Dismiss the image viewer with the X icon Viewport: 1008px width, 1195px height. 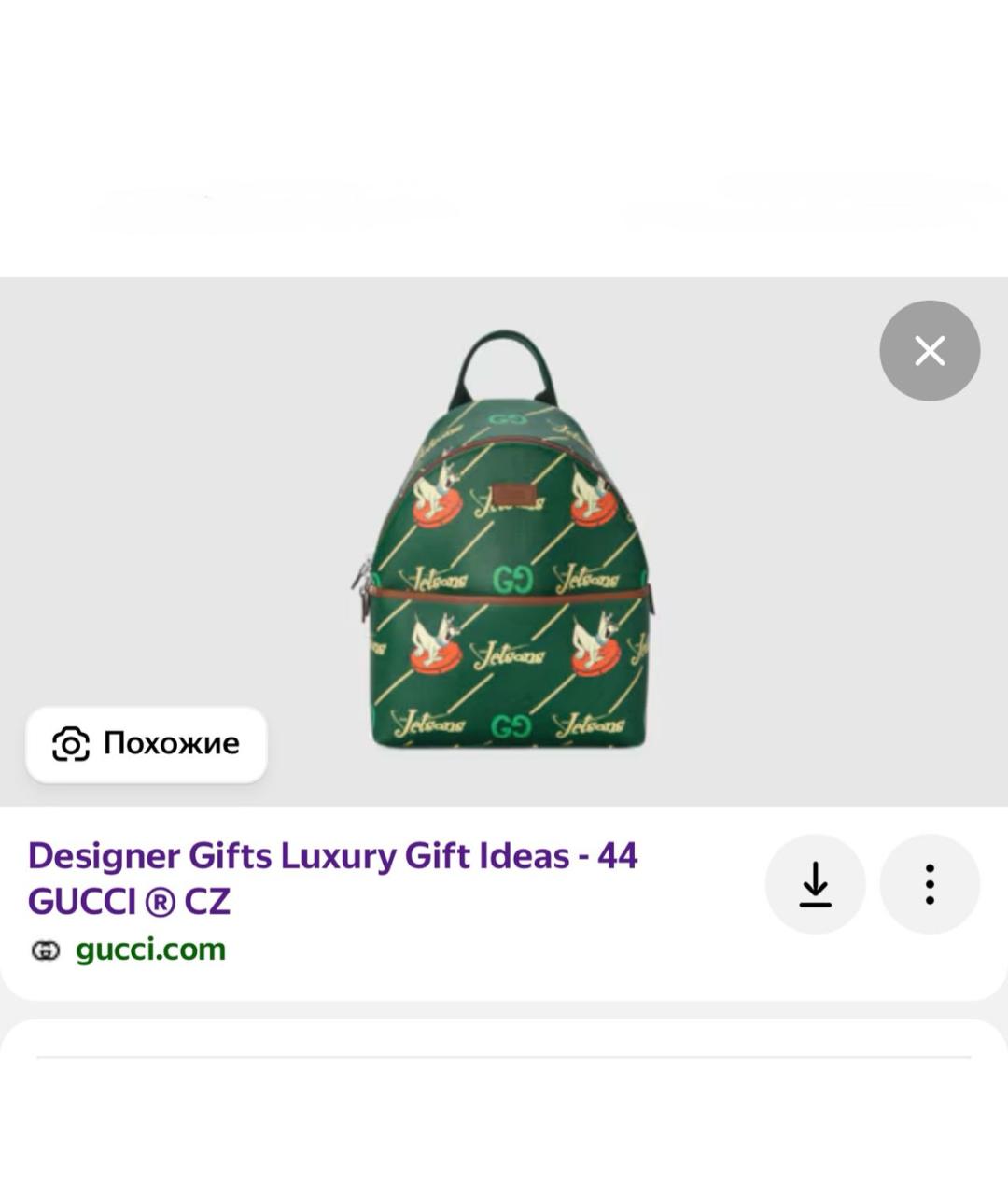[930, 351]
